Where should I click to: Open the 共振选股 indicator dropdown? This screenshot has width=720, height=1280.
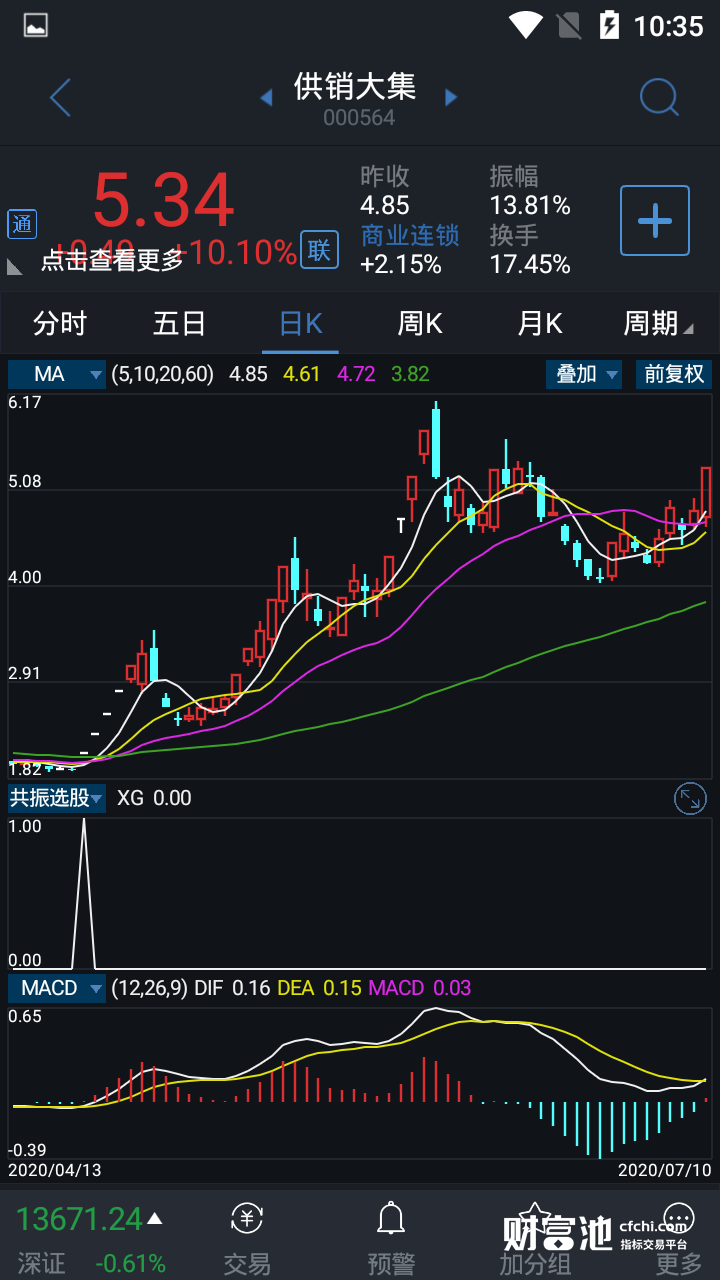(57, 798)
